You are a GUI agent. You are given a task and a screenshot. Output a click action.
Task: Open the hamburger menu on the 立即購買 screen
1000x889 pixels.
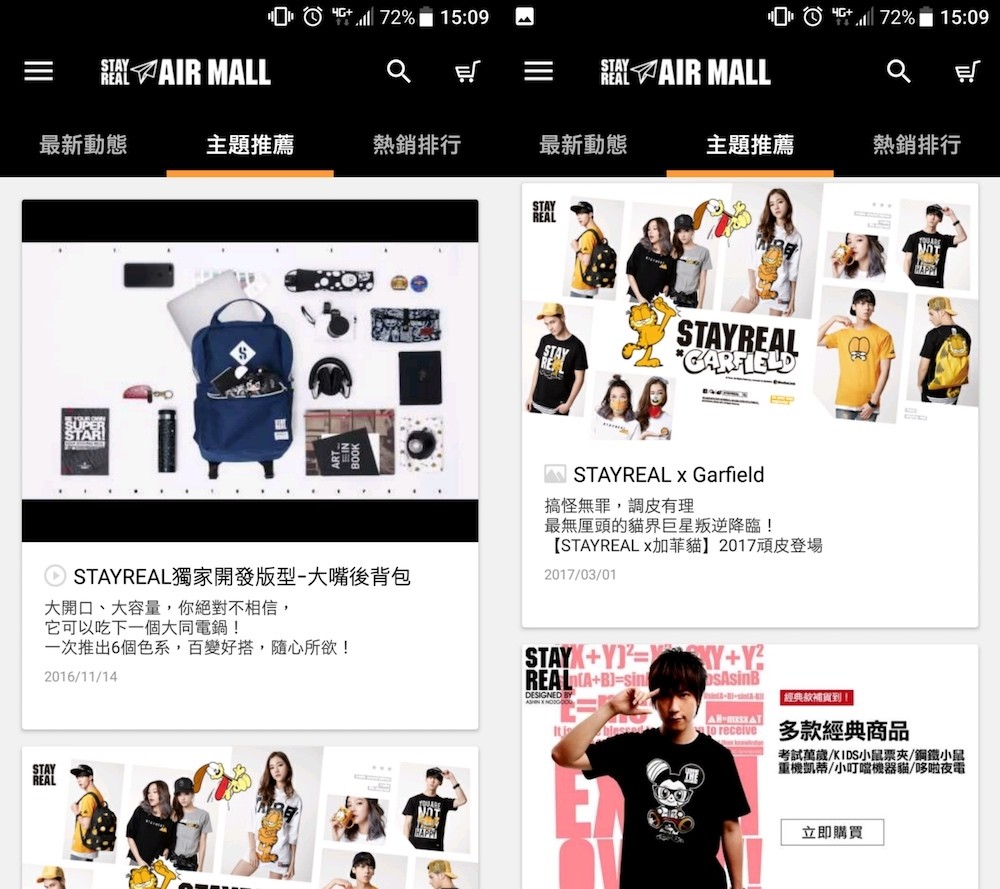539,72
